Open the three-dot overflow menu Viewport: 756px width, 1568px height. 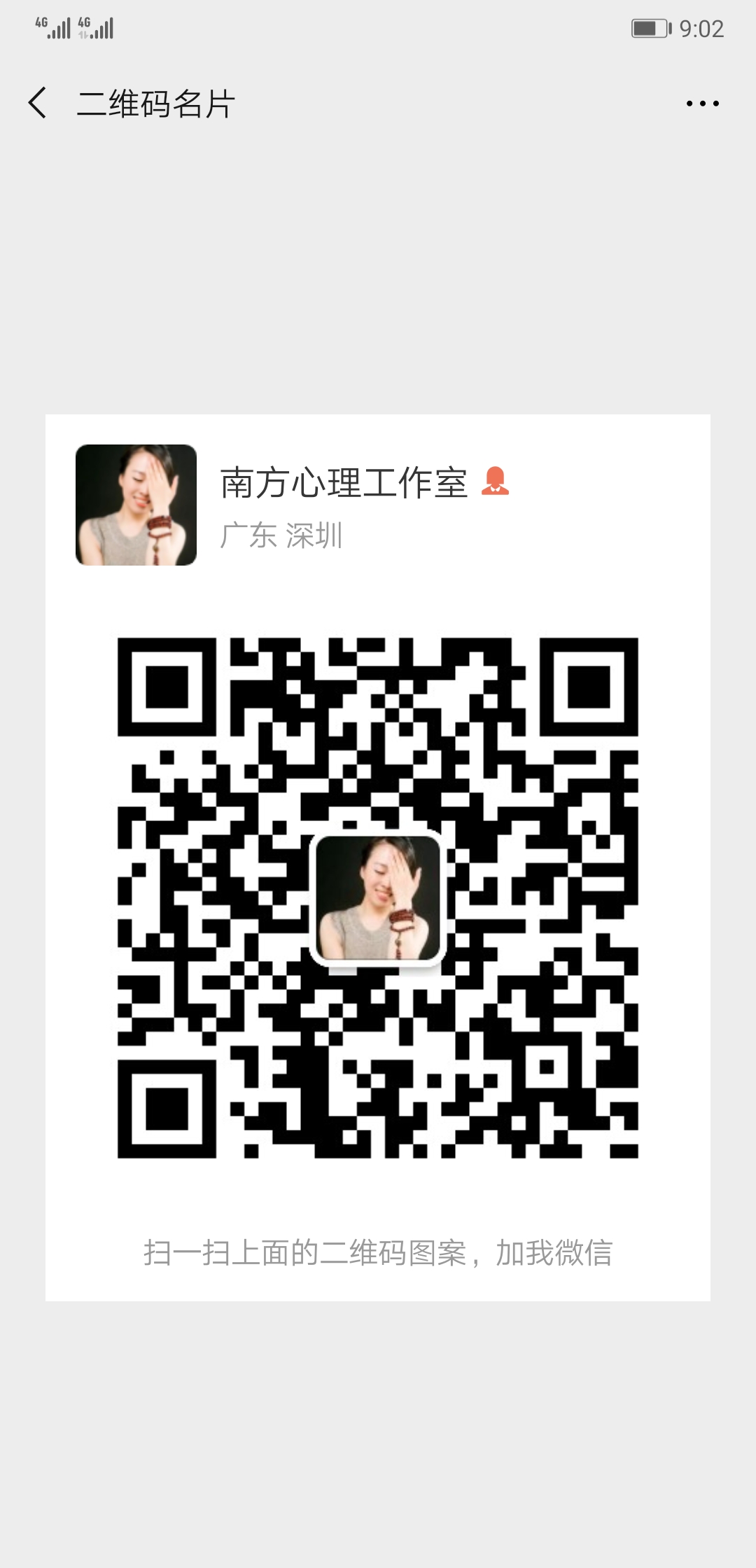[x=702, y=104]
